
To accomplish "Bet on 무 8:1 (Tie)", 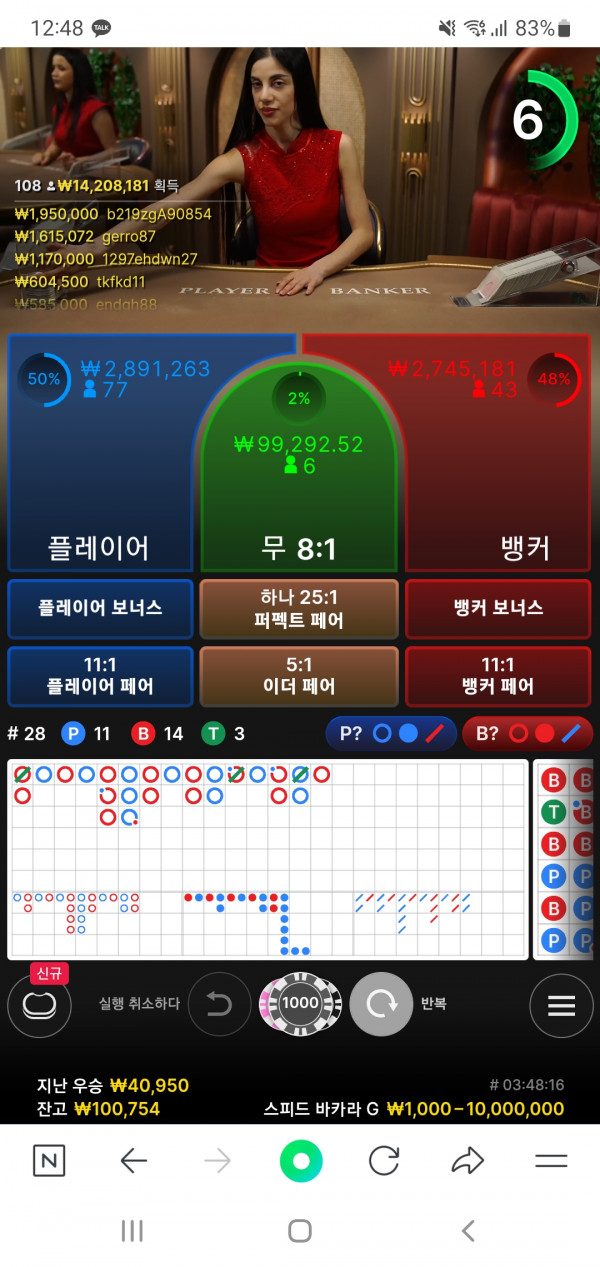I will [299, 500].
